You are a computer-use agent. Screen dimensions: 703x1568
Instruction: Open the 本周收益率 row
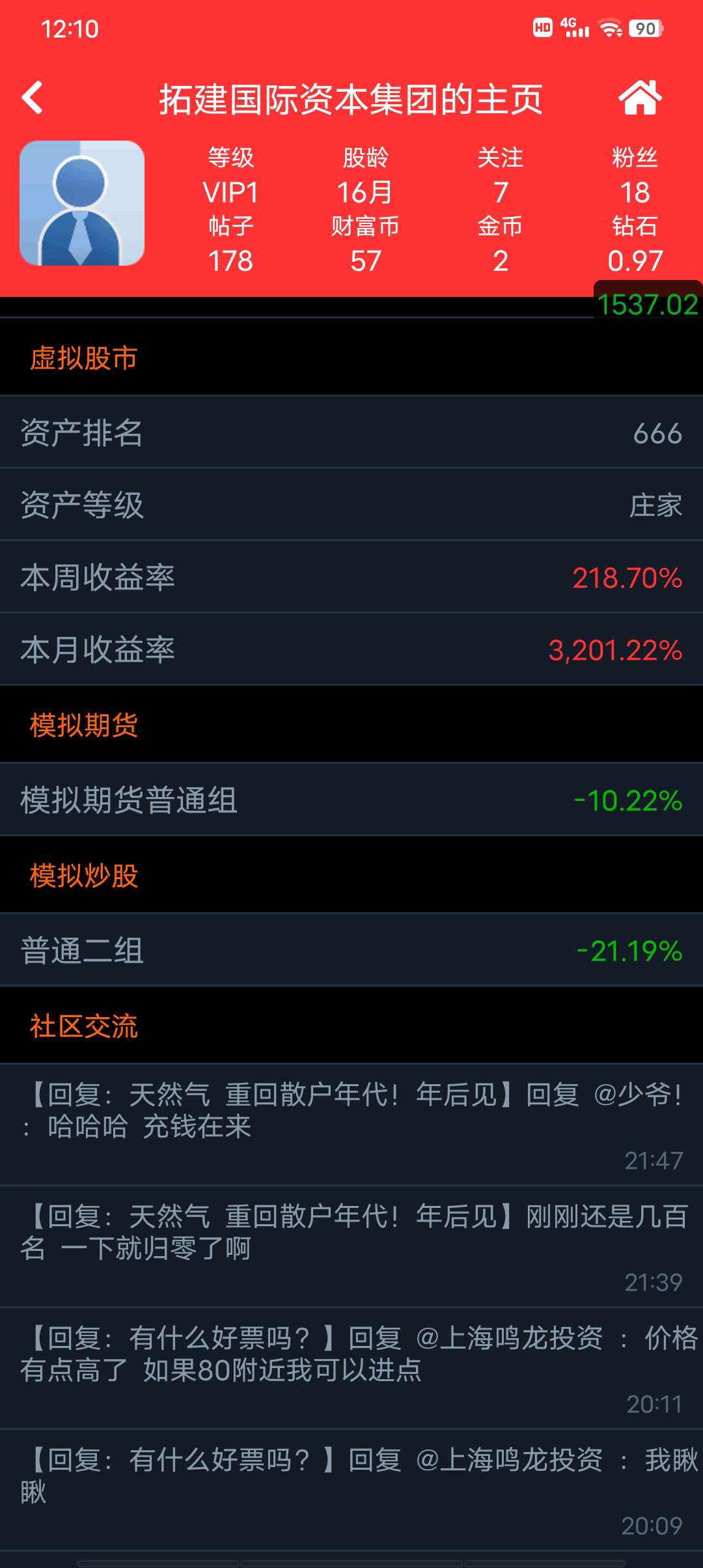(351, 577)
